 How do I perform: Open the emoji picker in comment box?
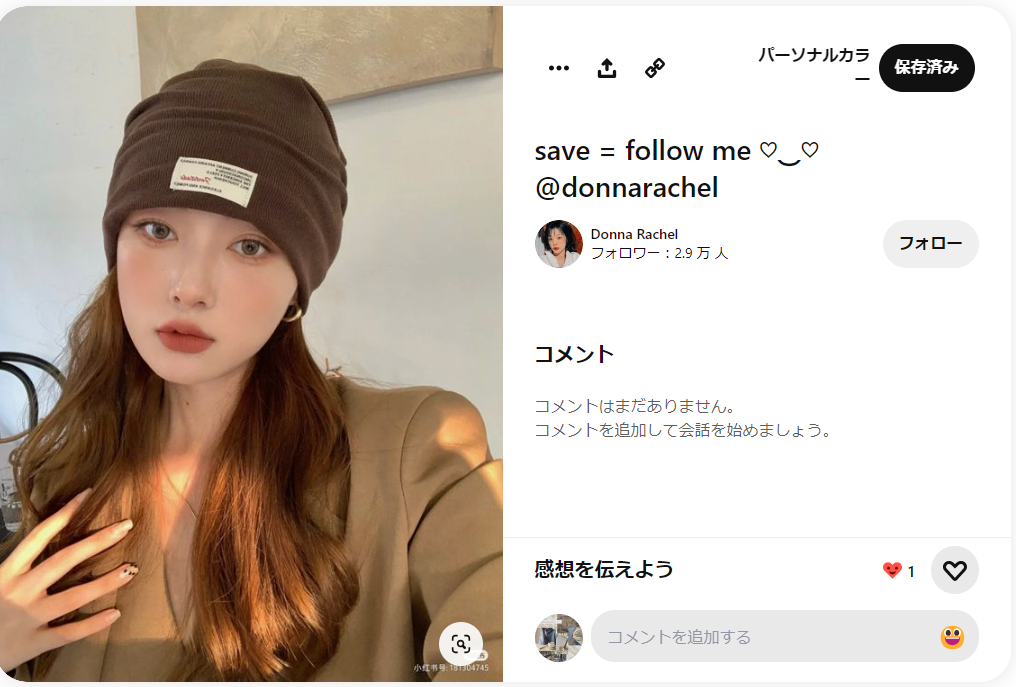(952, 637)
